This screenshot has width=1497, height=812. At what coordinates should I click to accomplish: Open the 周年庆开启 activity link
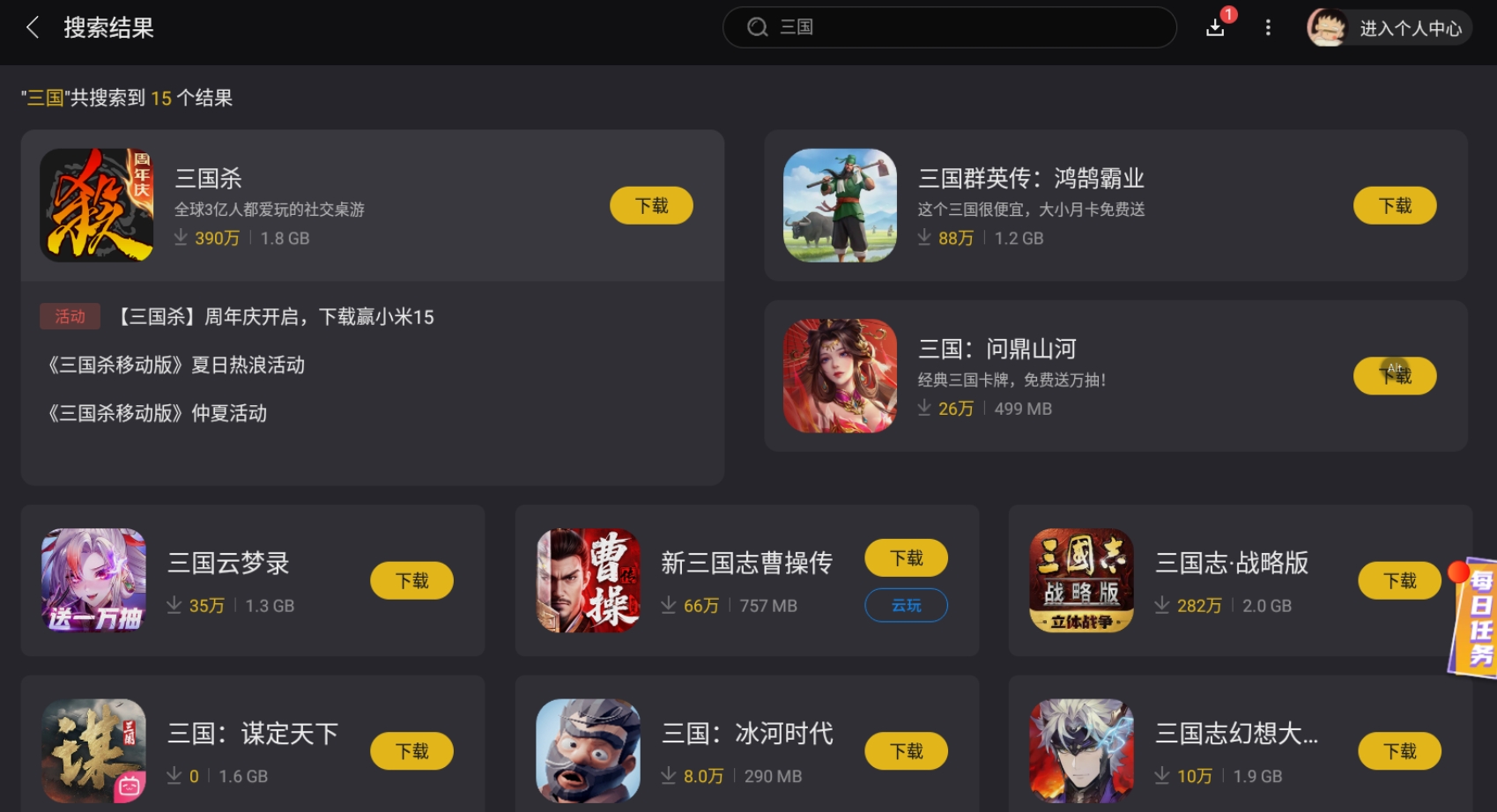coord(276,316)
